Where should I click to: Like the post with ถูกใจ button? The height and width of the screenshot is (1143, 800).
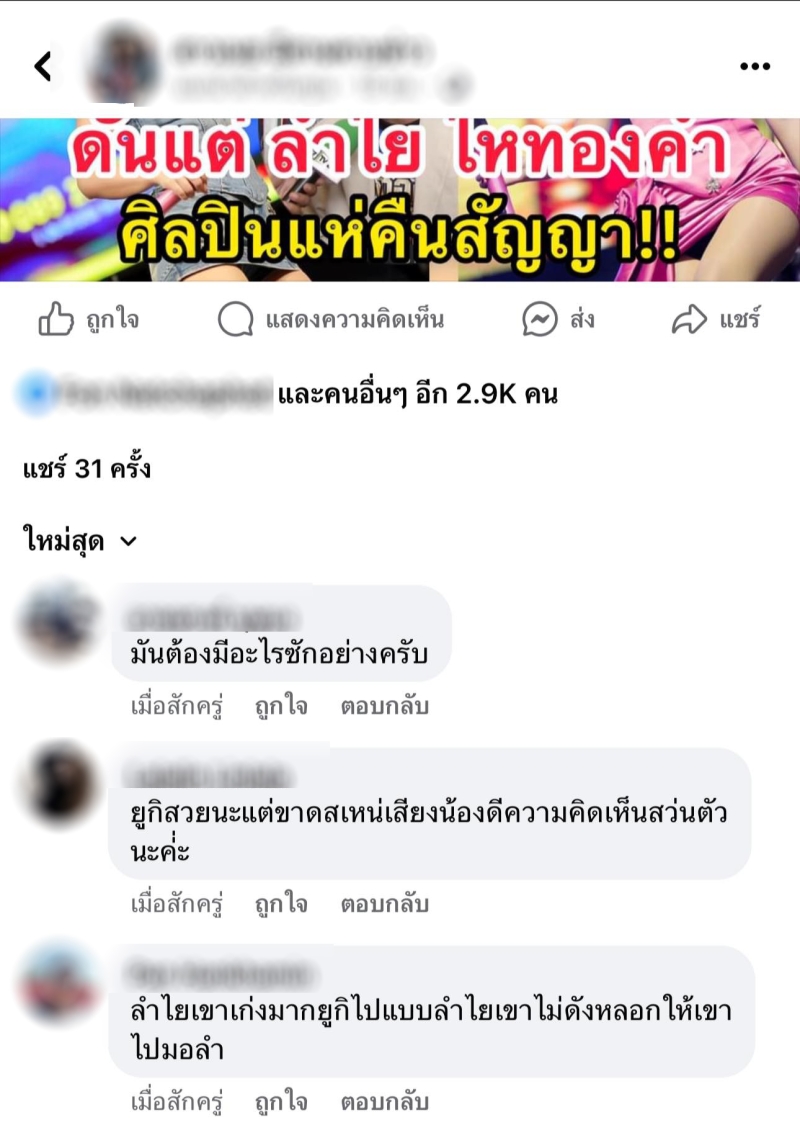pos(88,320)
